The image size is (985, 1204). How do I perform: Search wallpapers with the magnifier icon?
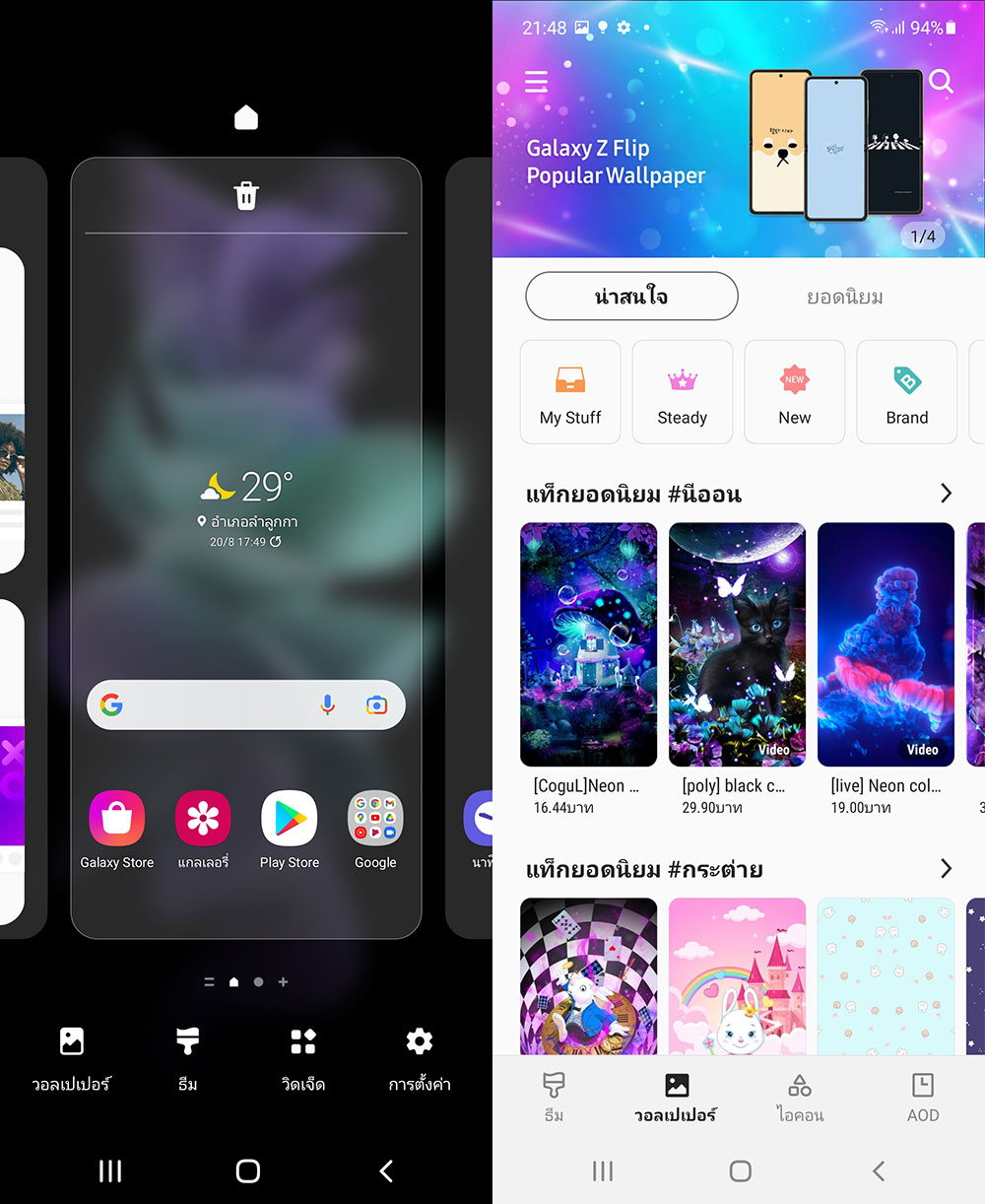coord(941,82)
